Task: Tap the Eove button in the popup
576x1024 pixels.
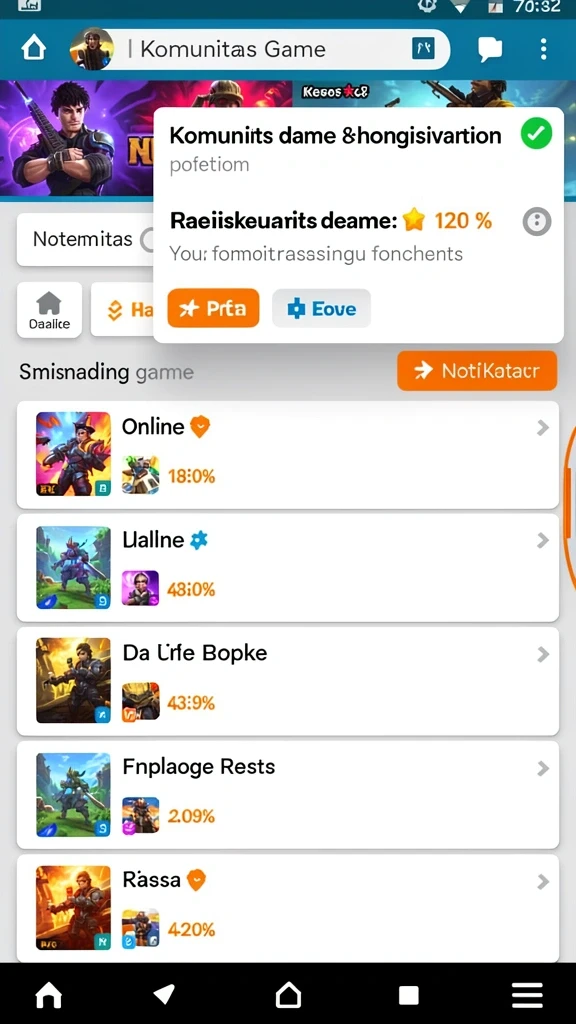Action: point(321,308)
